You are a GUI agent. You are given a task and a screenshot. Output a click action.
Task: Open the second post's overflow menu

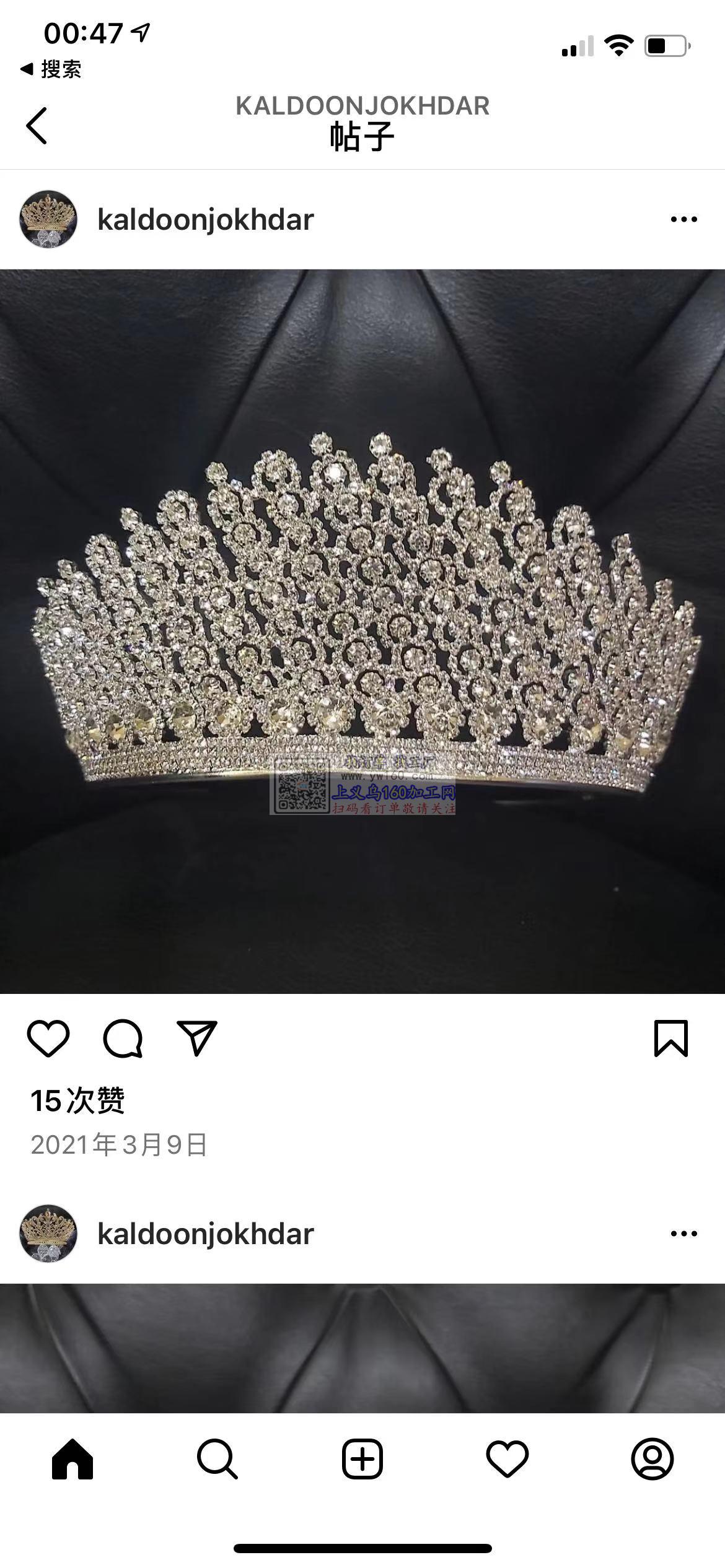pos(683,1234)
